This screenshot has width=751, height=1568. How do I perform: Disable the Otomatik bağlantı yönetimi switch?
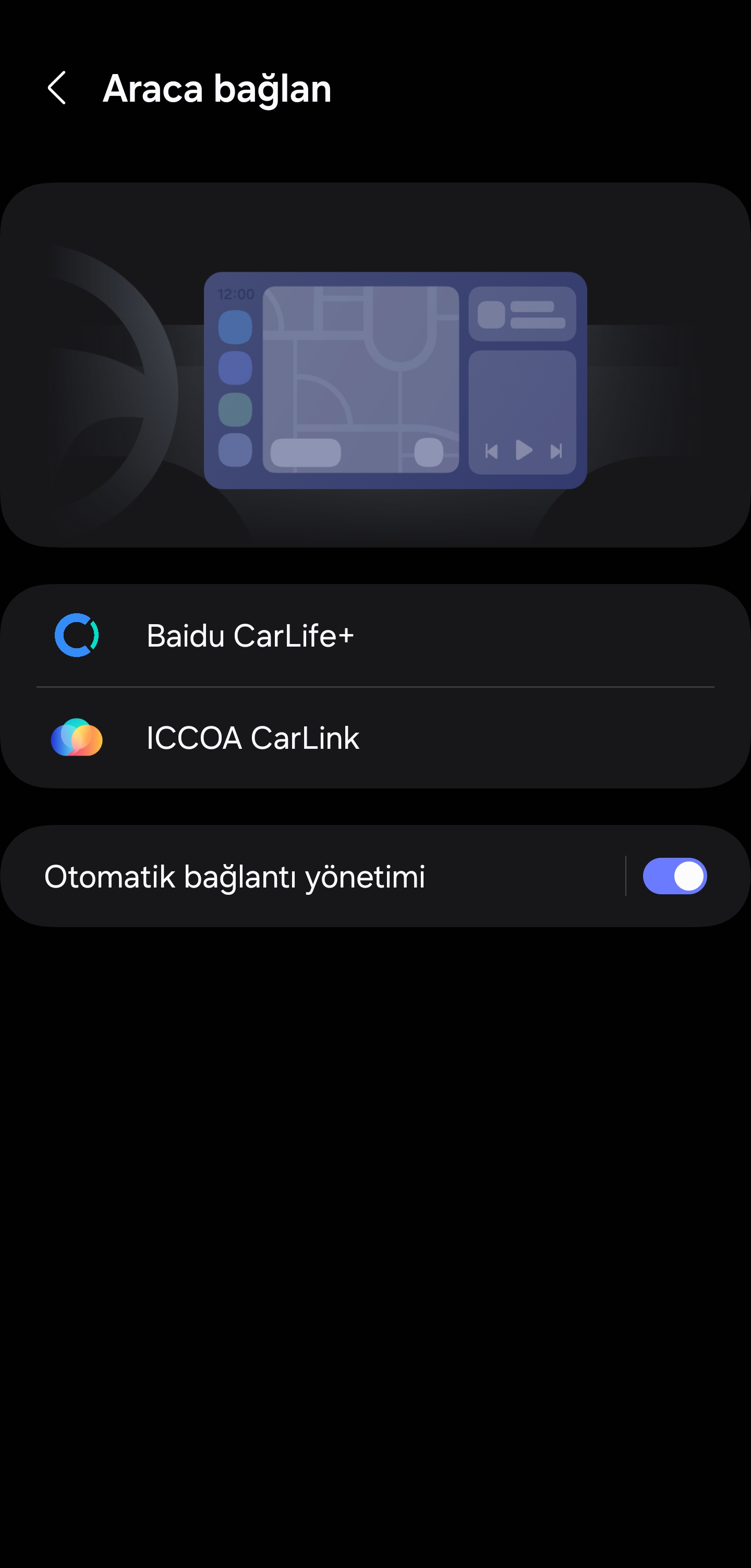click(674, 877)
